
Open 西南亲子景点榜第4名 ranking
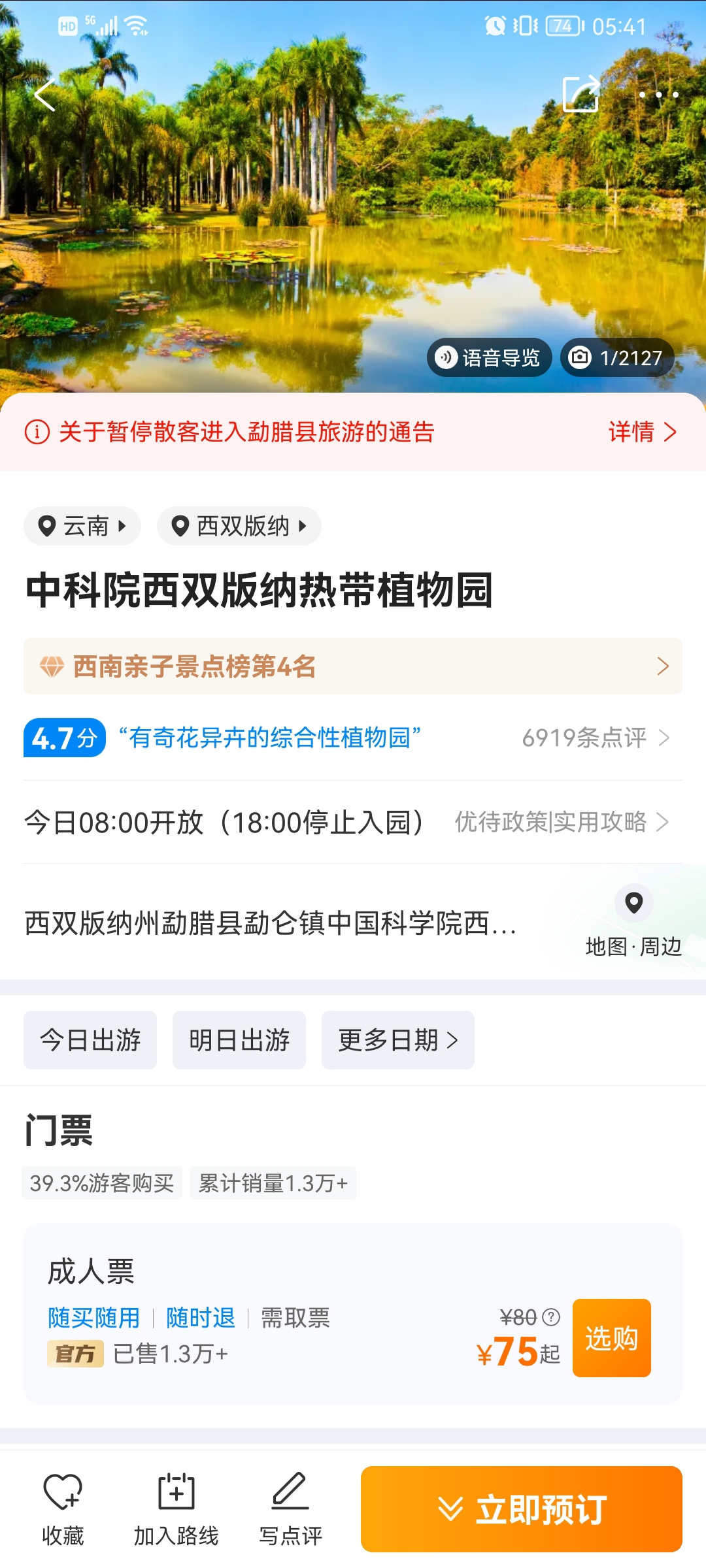[353, 666]
